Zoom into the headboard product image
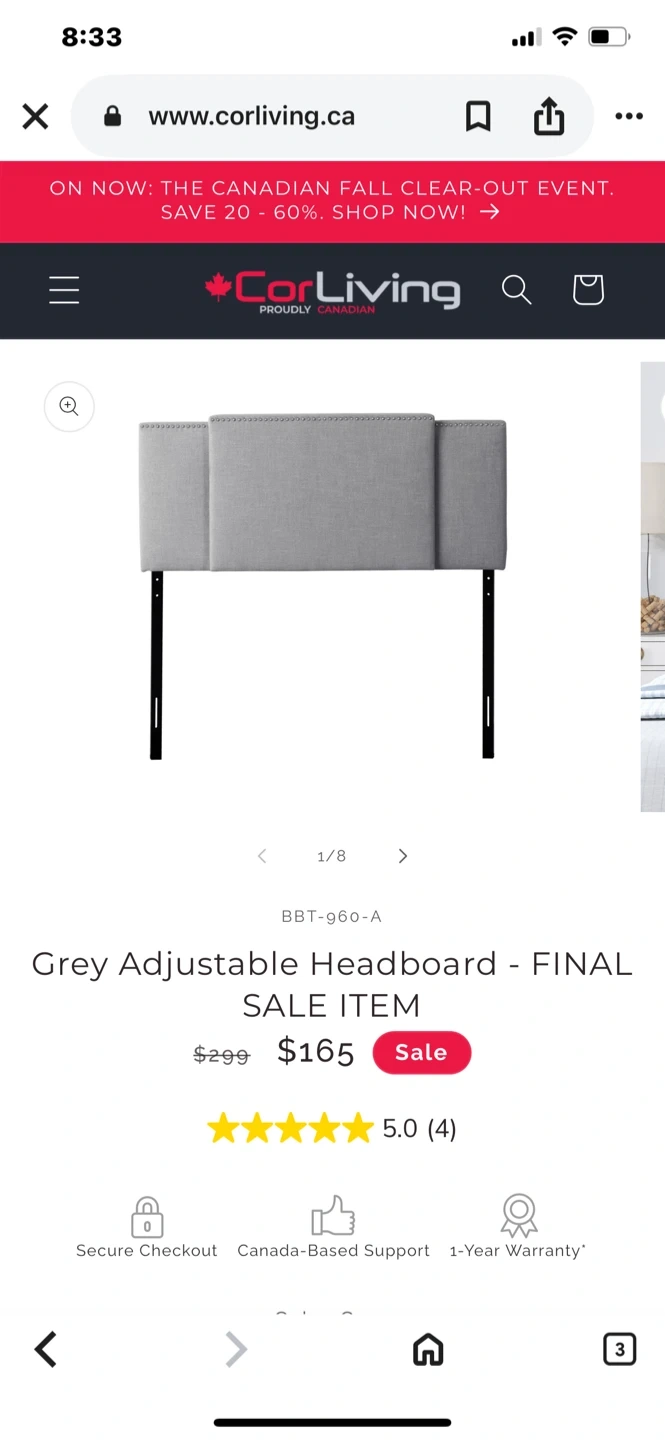 [69, 406]
